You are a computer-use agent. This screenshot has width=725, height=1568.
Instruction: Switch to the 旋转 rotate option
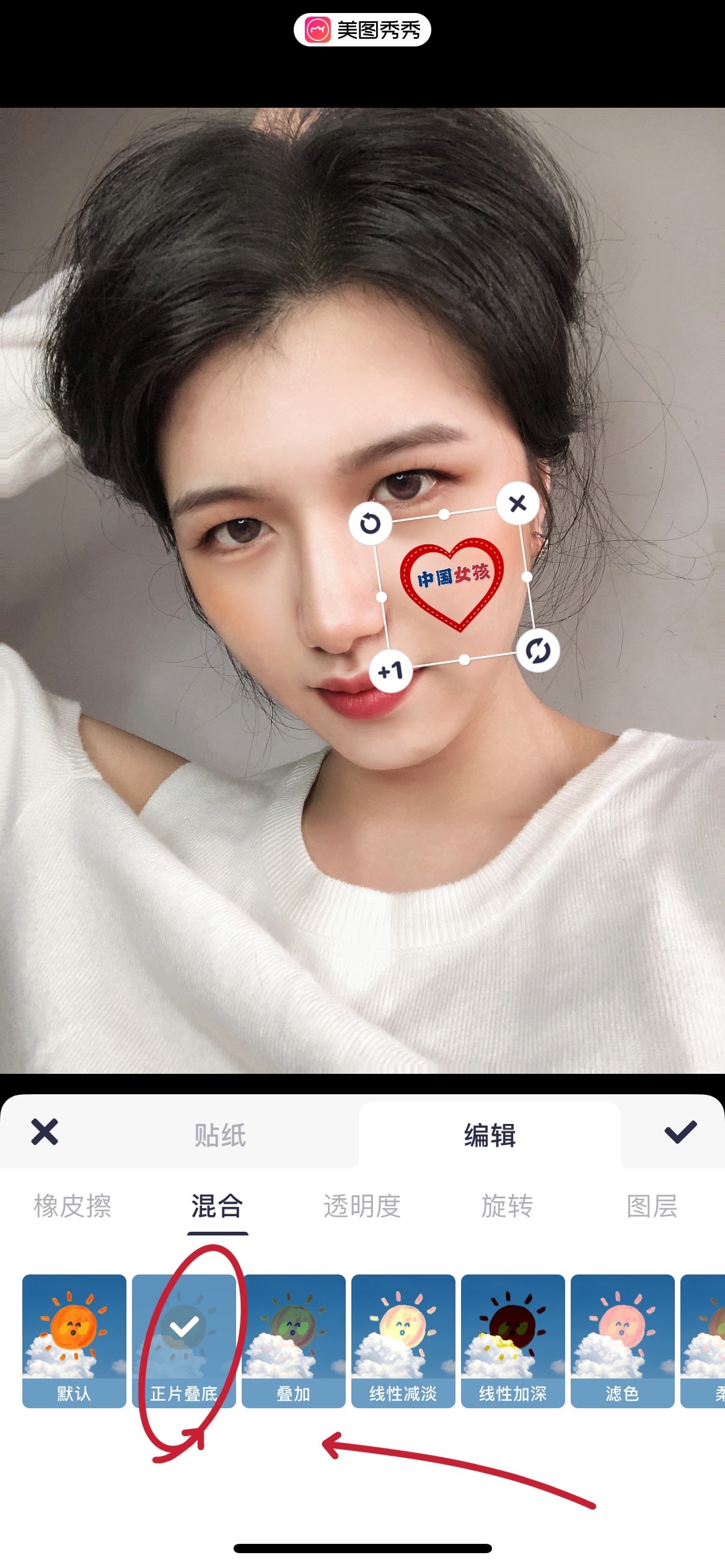pos(507,1206)
